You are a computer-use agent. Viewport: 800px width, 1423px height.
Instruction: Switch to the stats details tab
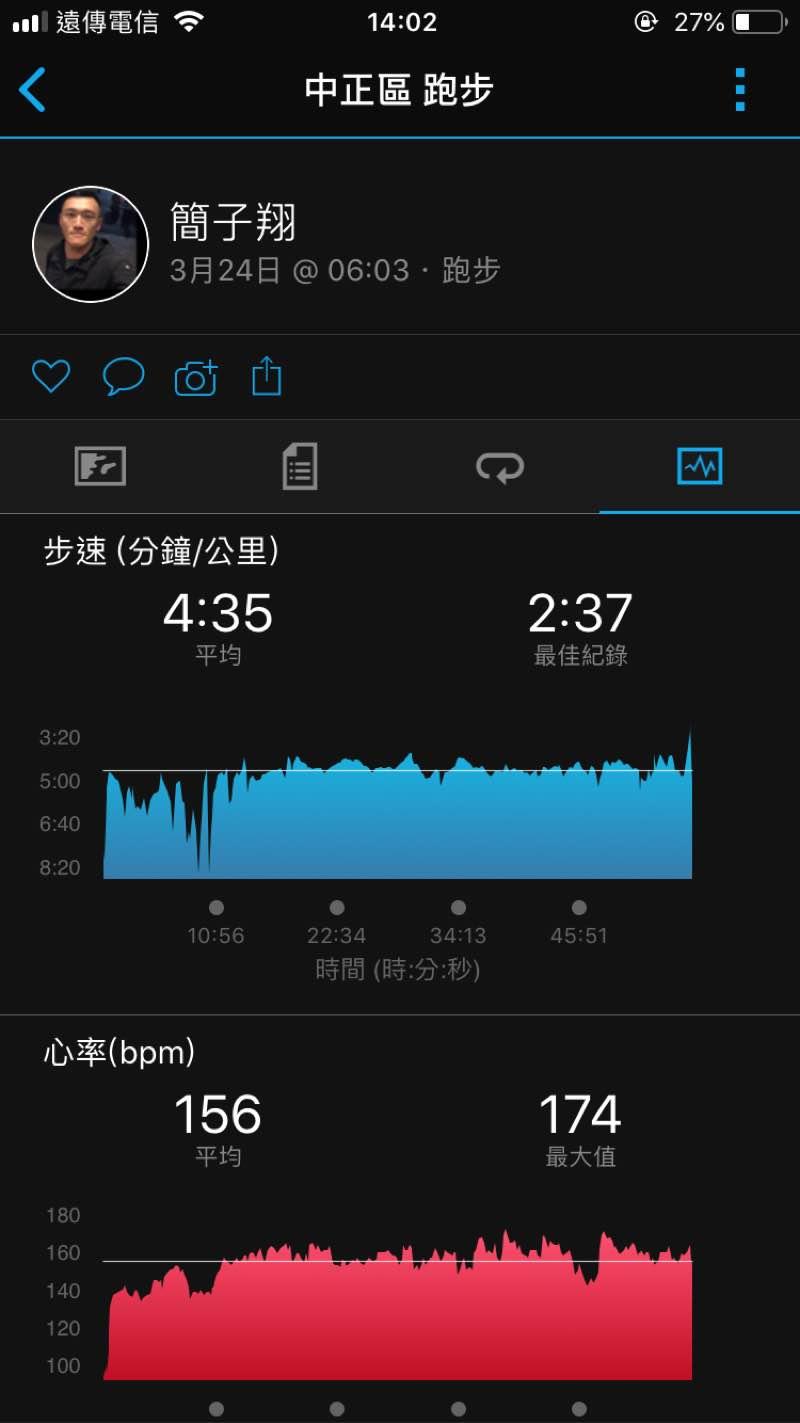click(300, 466)
